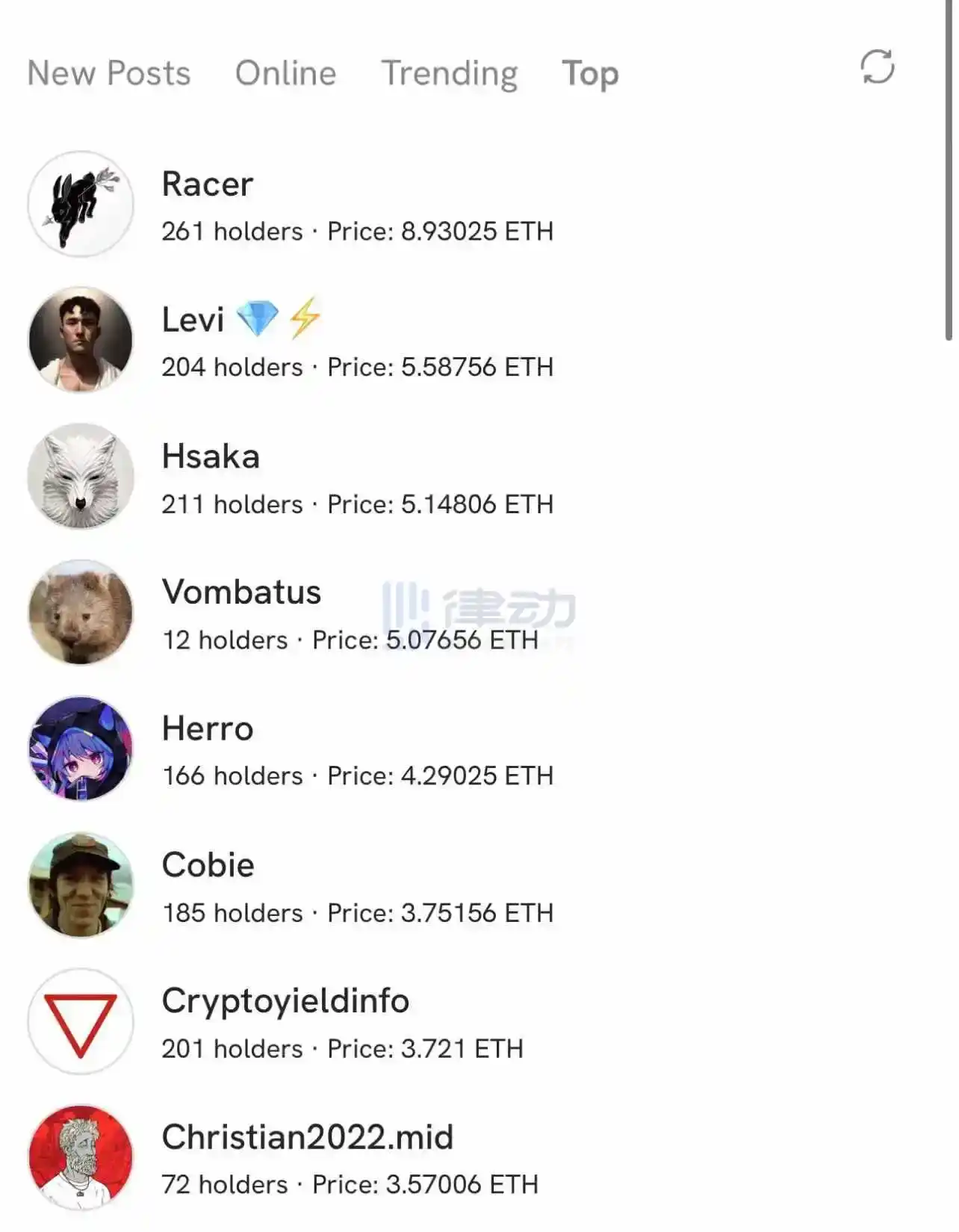The image size is (959, 1232).
Task: View Christian2022.mid profile
Action: tap(350, 1159)
